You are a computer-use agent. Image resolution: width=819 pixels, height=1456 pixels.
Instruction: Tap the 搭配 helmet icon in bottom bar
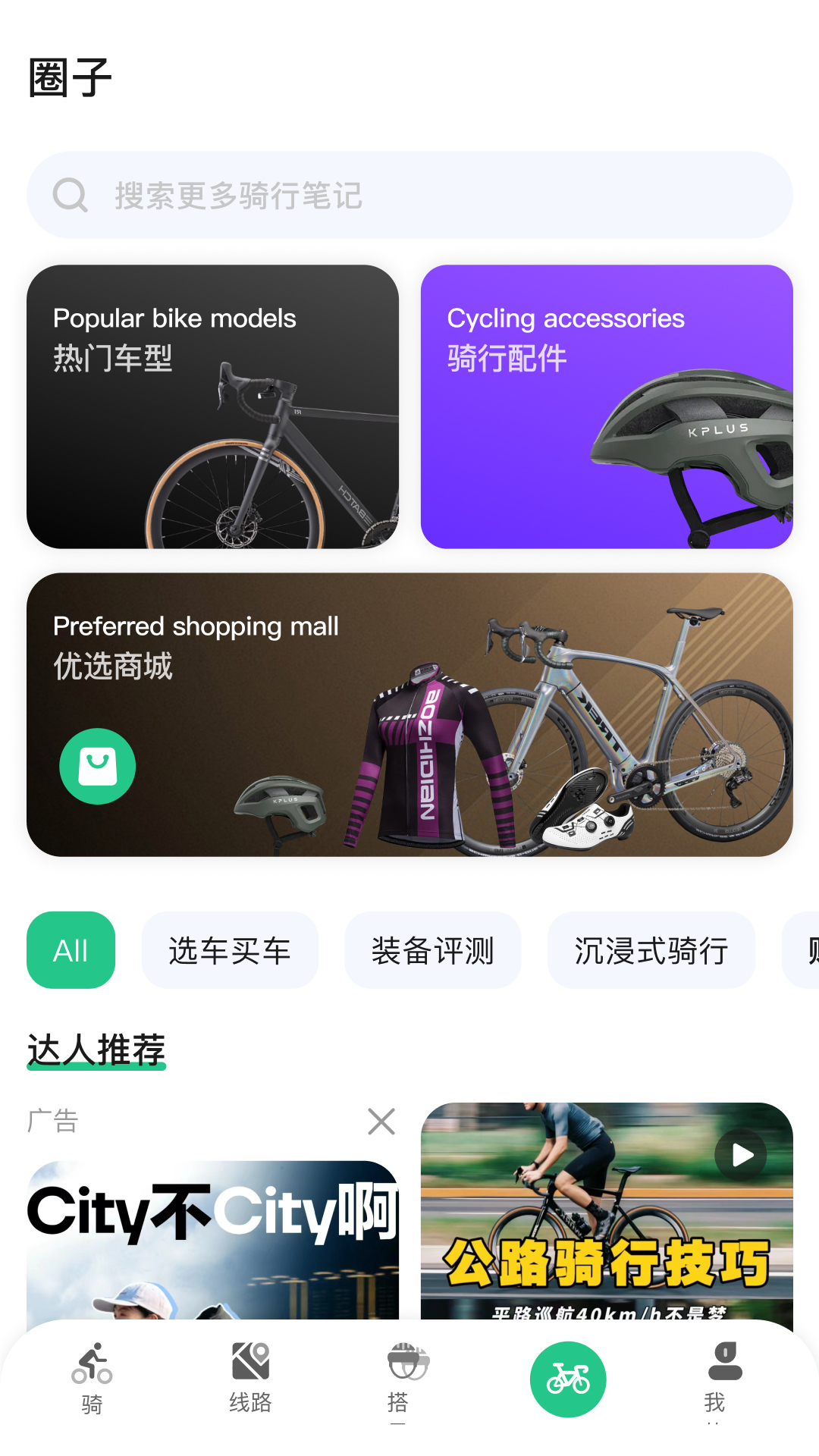(409, 1362)
